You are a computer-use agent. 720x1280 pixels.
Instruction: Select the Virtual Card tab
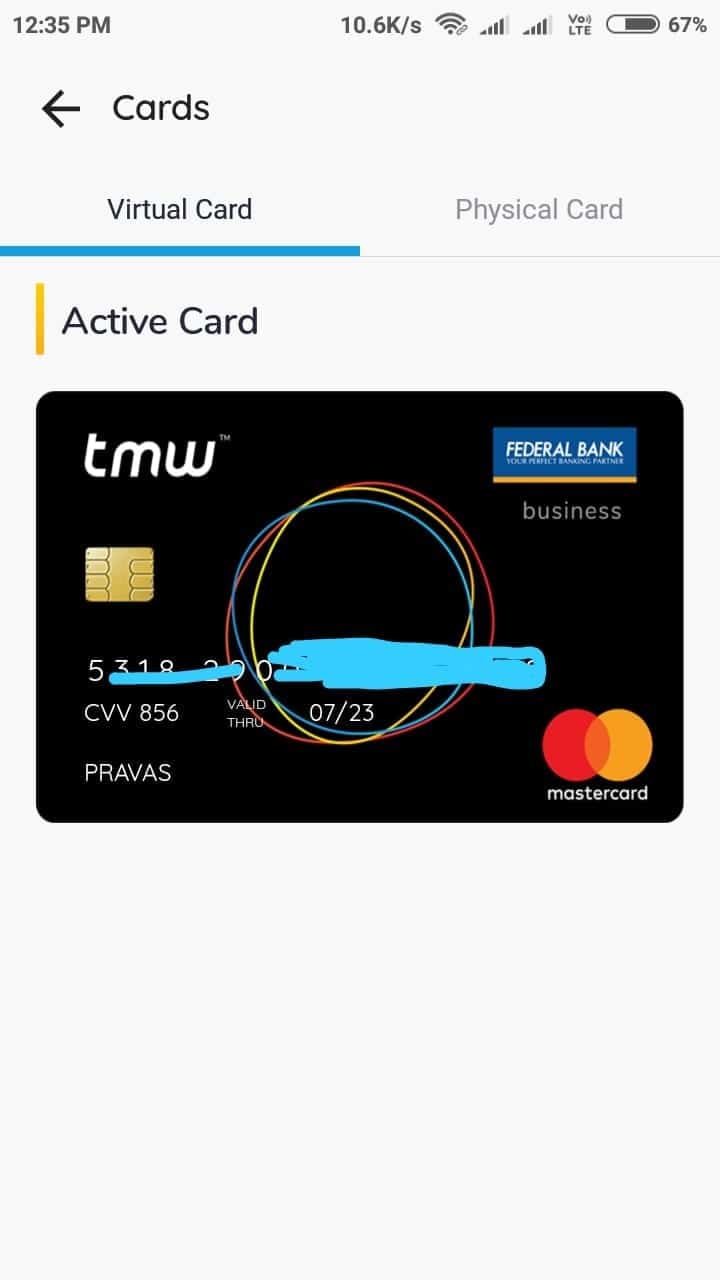[x=180, y=210]
